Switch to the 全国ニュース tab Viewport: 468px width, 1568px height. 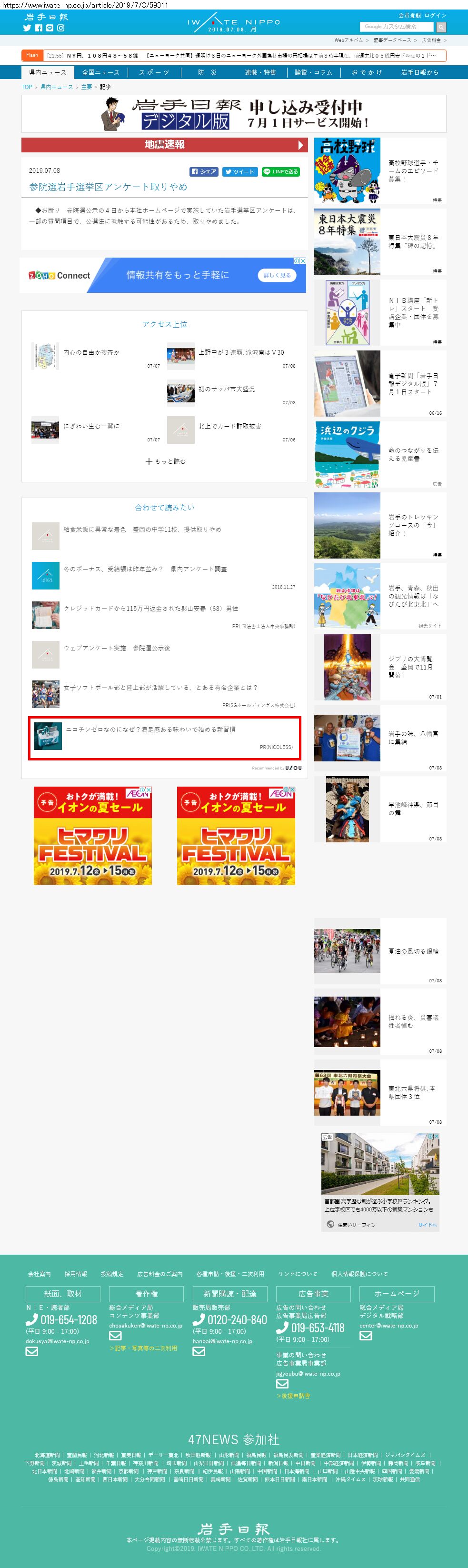point(101,72)
